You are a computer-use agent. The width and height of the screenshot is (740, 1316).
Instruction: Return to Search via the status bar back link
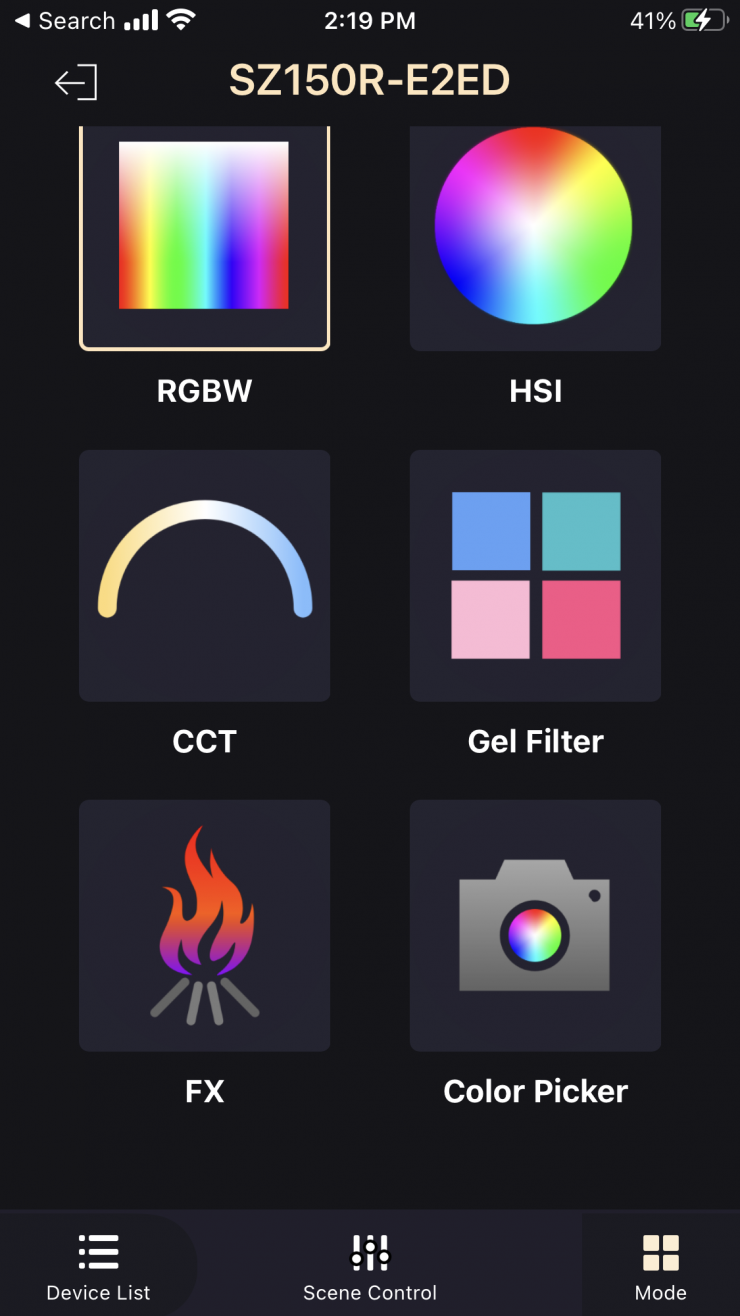click(64, 21)
